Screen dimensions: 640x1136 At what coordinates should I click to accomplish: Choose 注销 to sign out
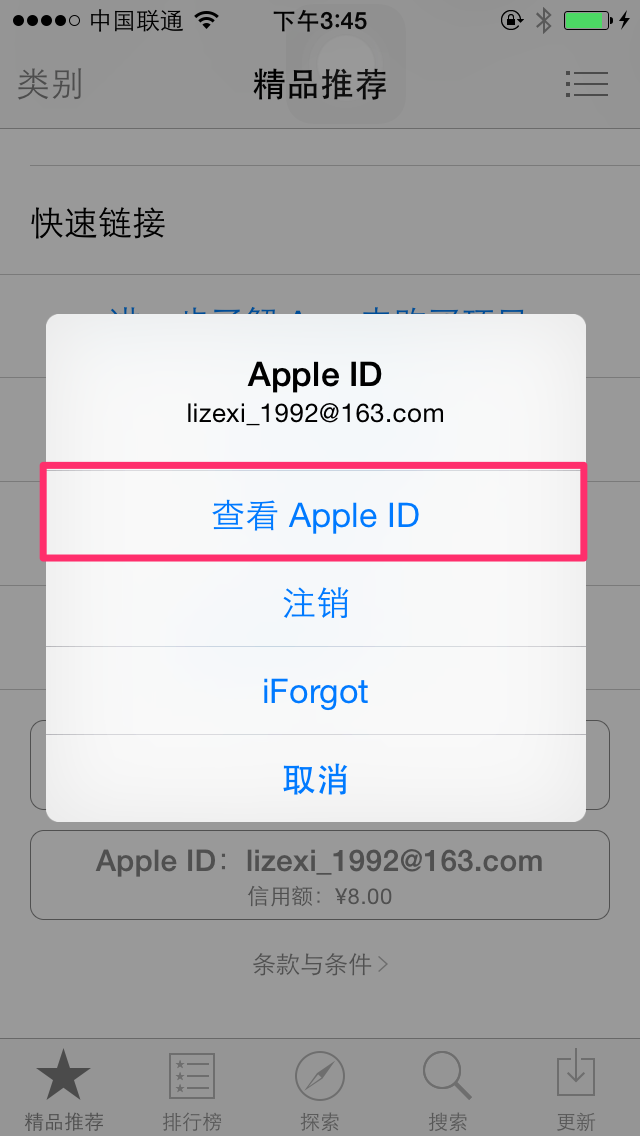pos(315,604)
